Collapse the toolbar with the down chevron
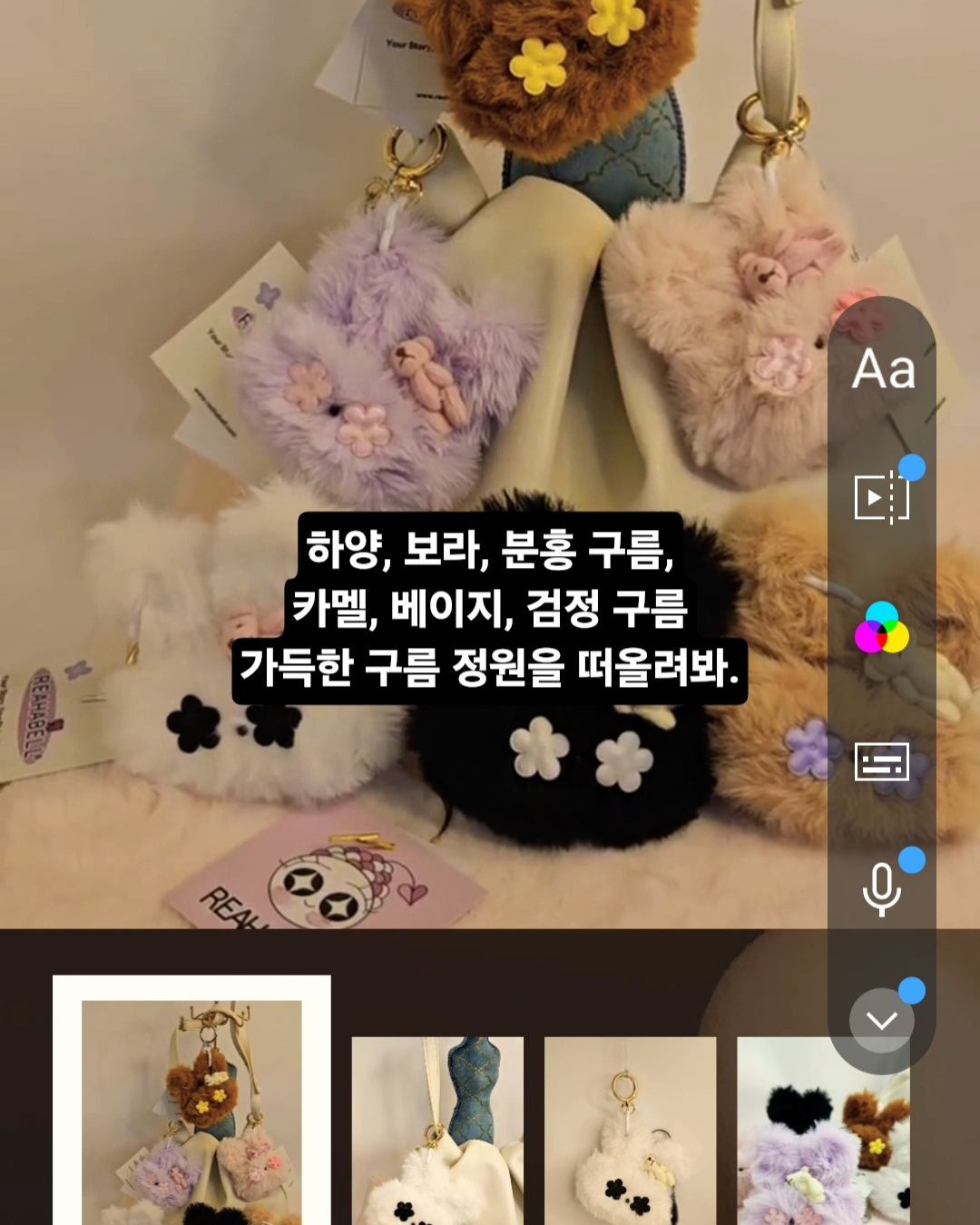Viewport: 980px width, 1225px height. 881,1020
